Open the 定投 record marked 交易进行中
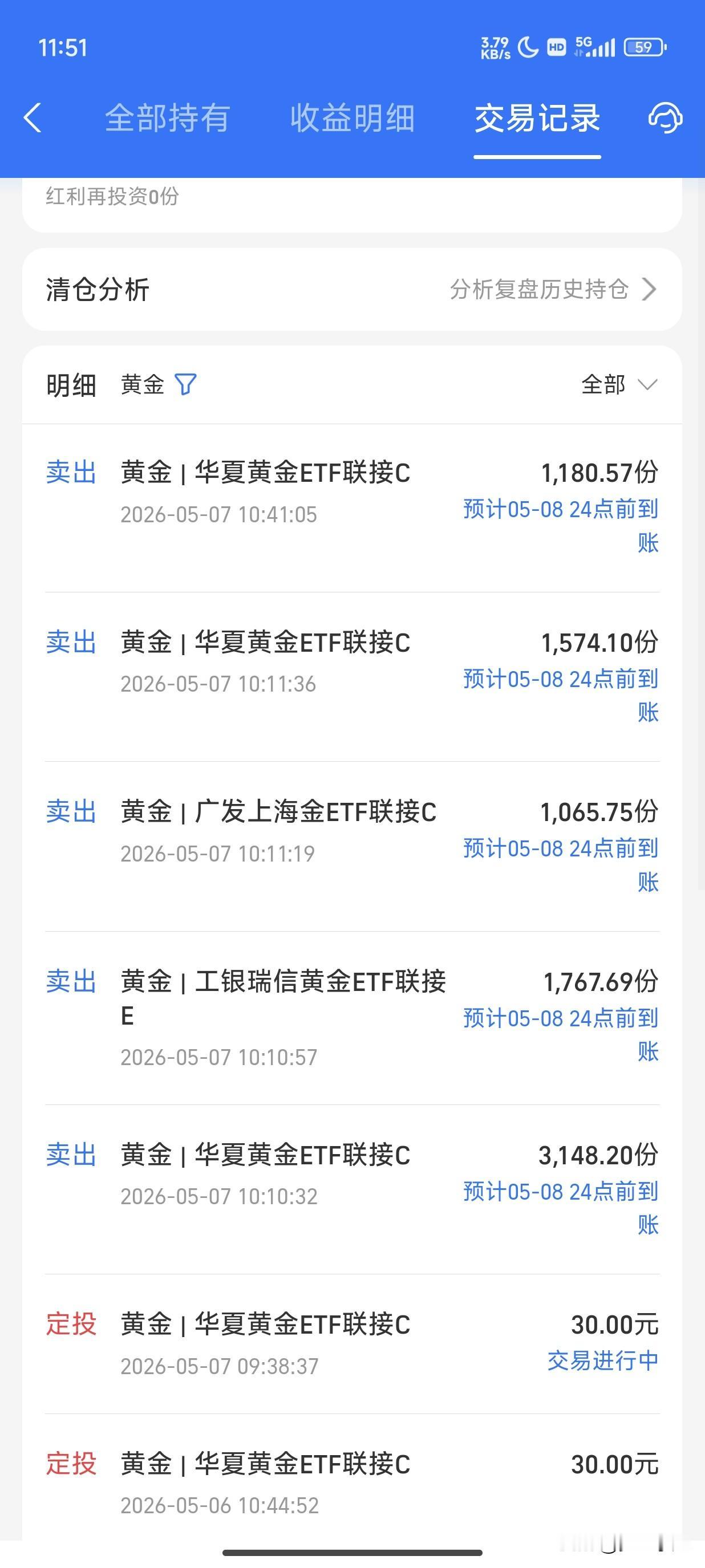The height and width of the screenshot is (1568, 705). point(352,1344)
